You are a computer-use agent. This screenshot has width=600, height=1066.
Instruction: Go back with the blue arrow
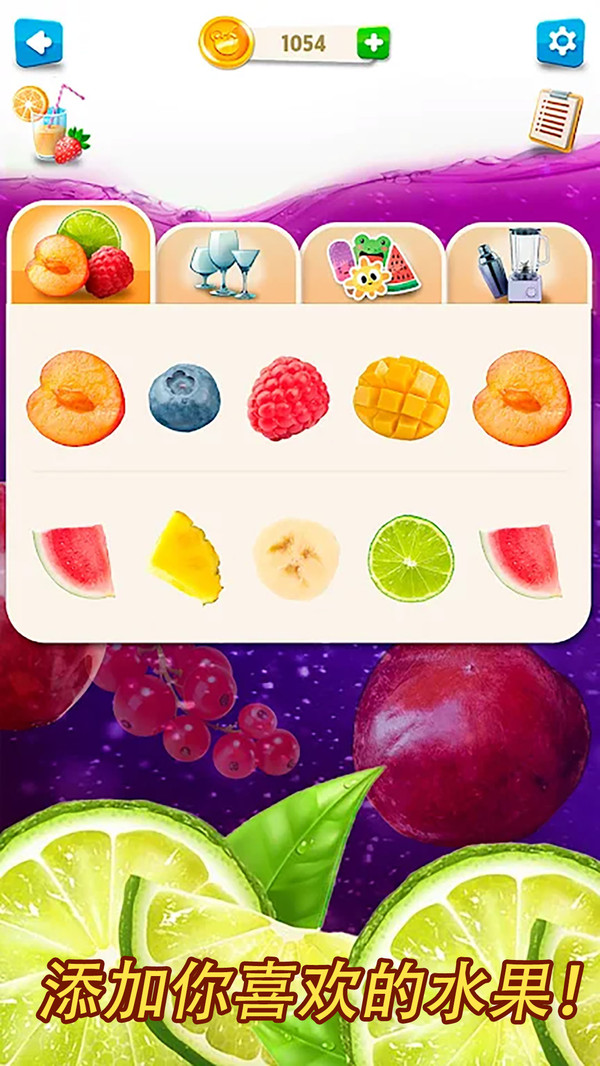(38, 43)
